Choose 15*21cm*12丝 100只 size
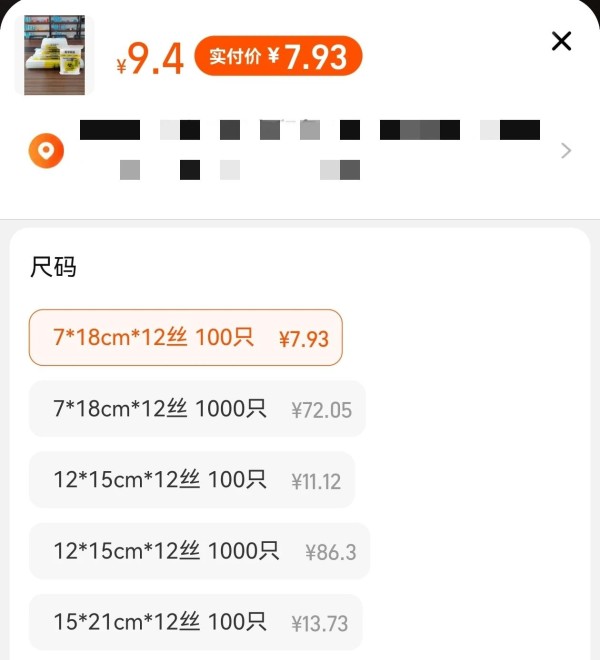Screen dimensions: 600x660 click(x=195, y=622)
